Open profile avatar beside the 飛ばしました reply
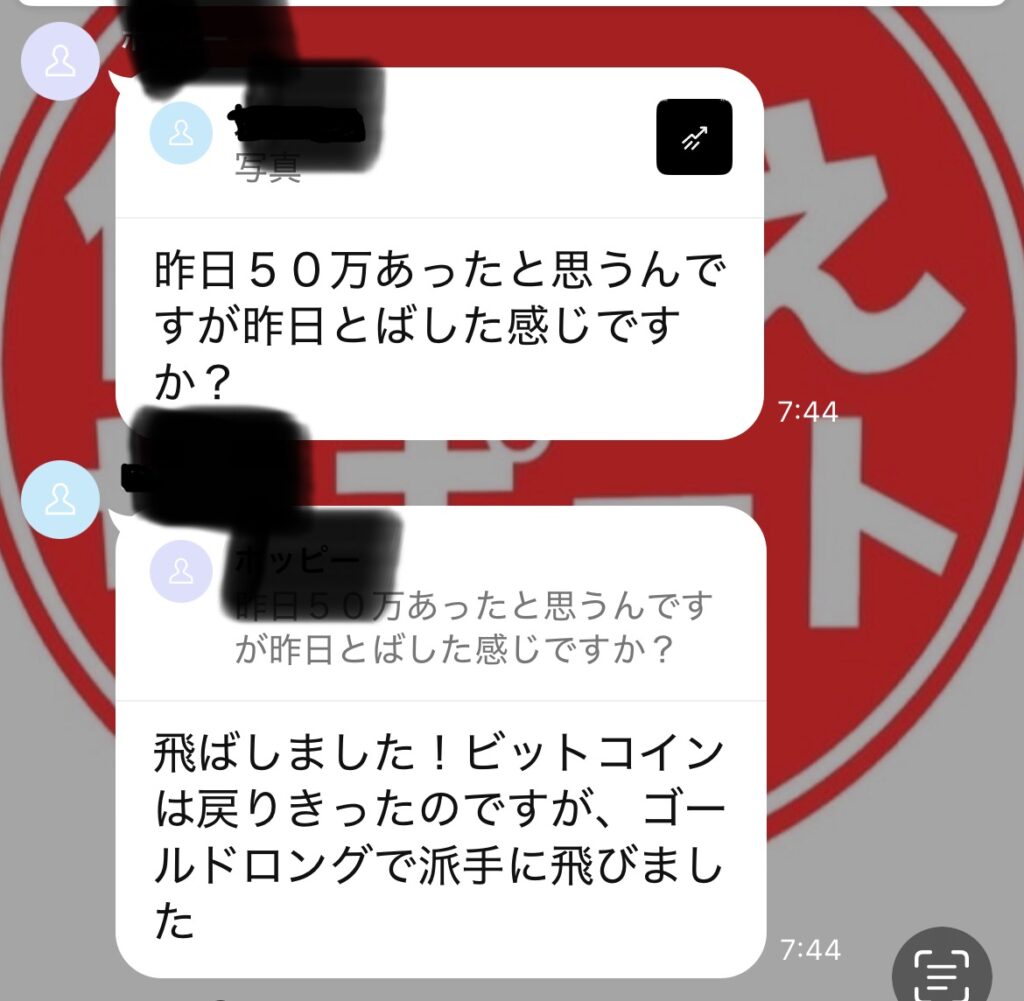The width and height of the screenshot is (1024, 1001). coord(61,499)
